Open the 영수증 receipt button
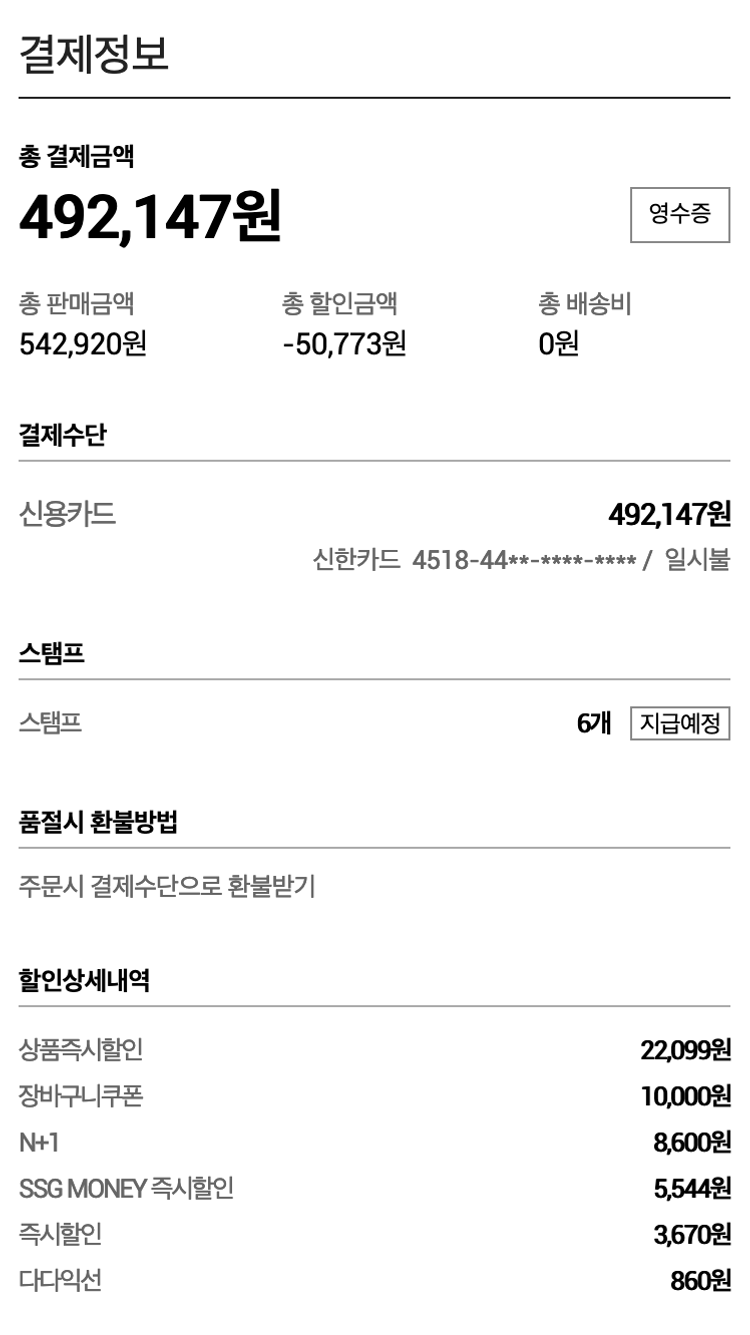The height and width of the screenshot is (1335, 750). coord(680,214)
